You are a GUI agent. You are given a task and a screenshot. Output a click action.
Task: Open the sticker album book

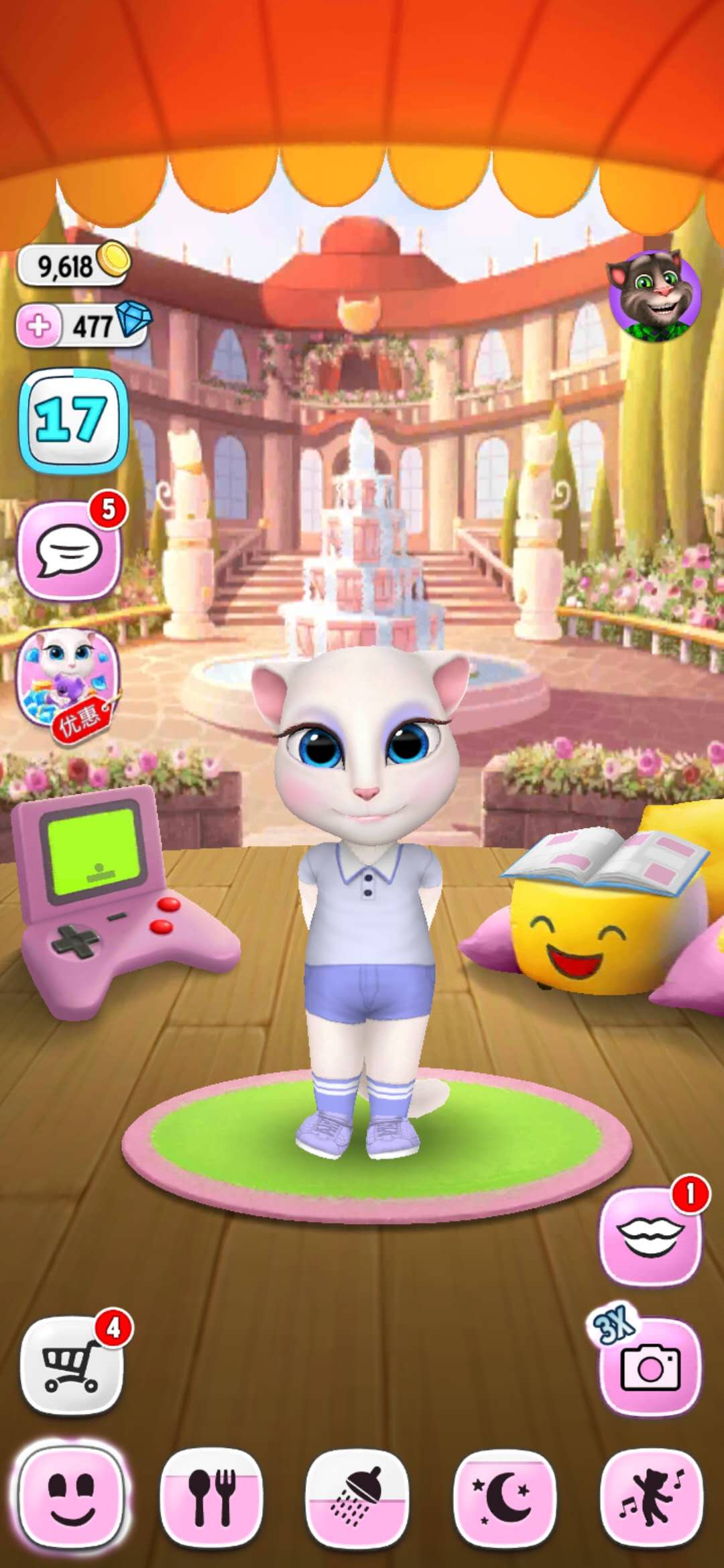605,860
